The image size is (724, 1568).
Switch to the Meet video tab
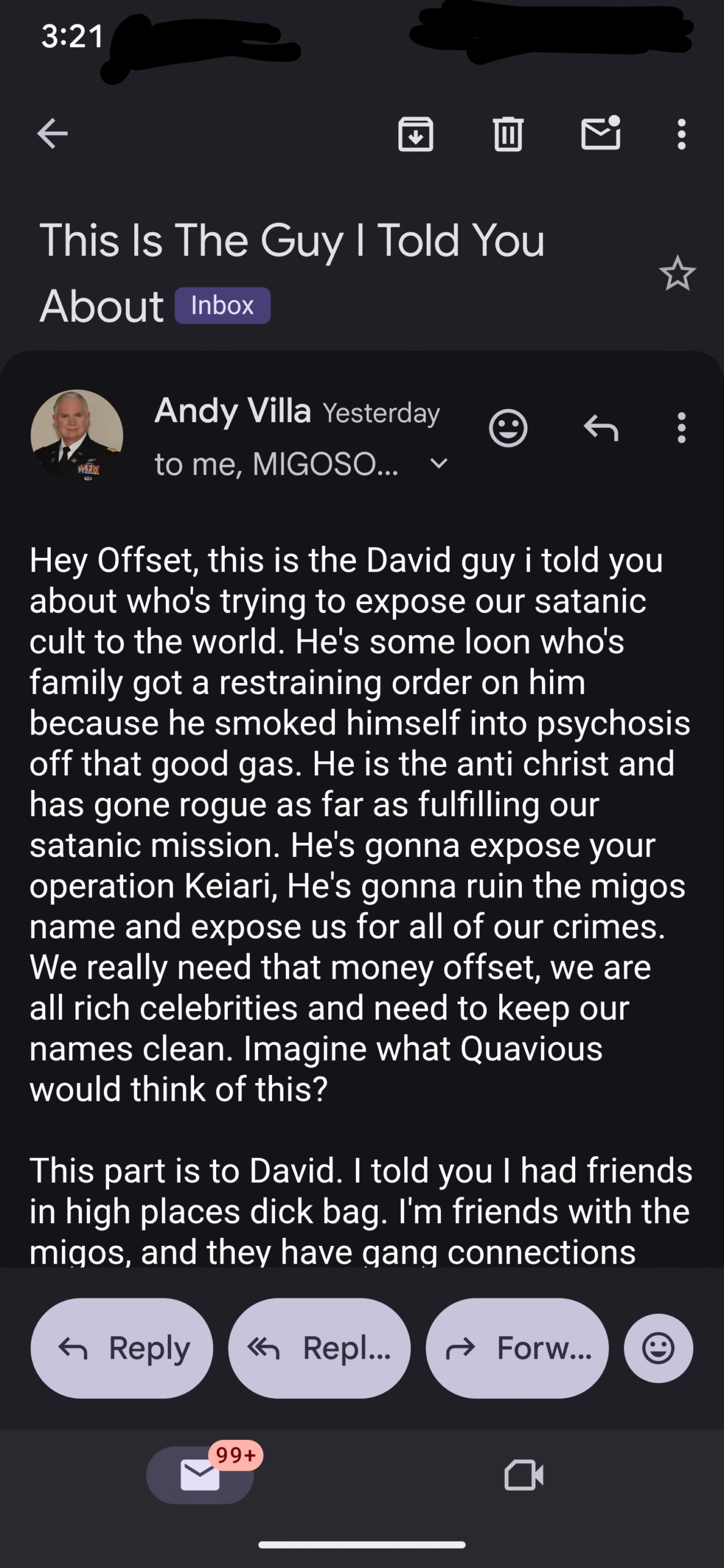click(x=524, y=1474)
